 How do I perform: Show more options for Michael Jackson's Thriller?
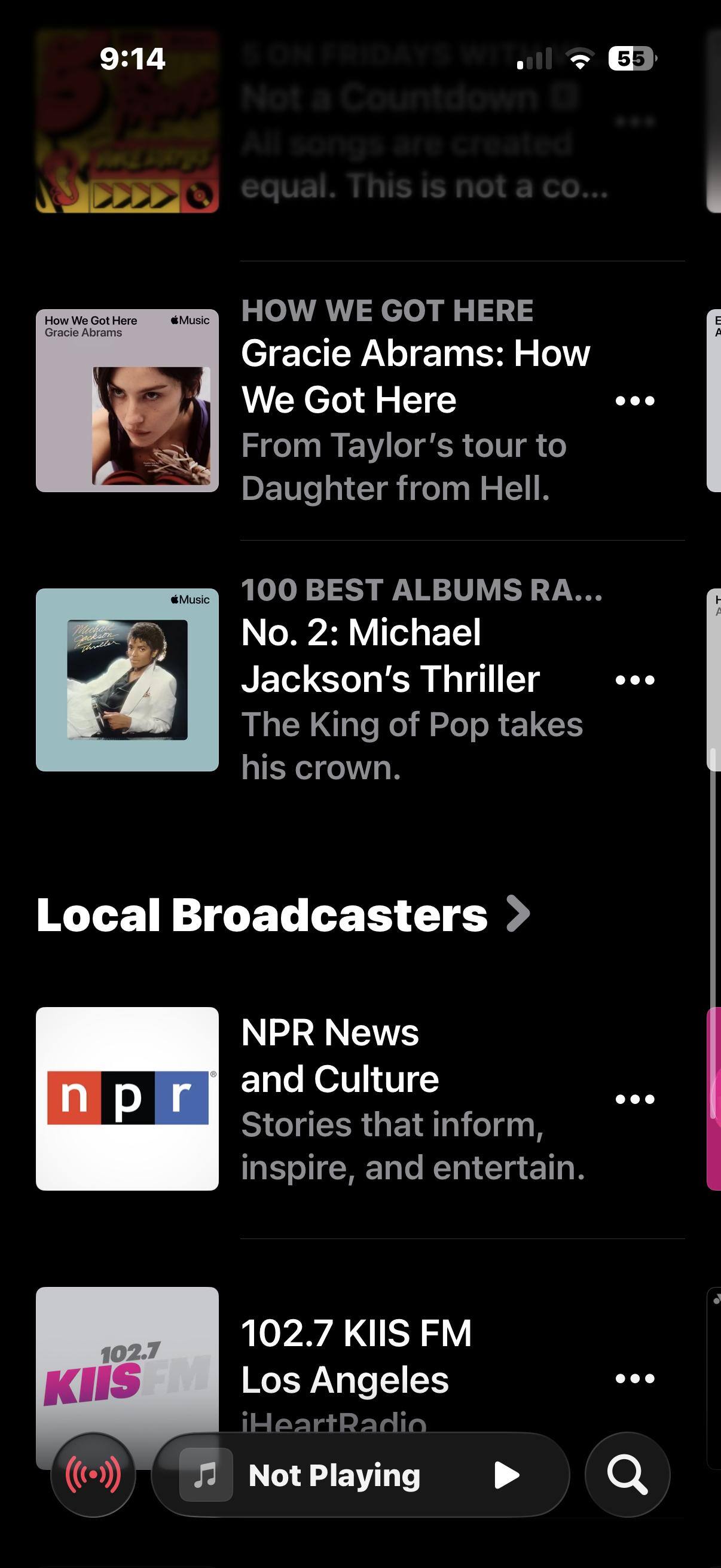coord(634,679)
